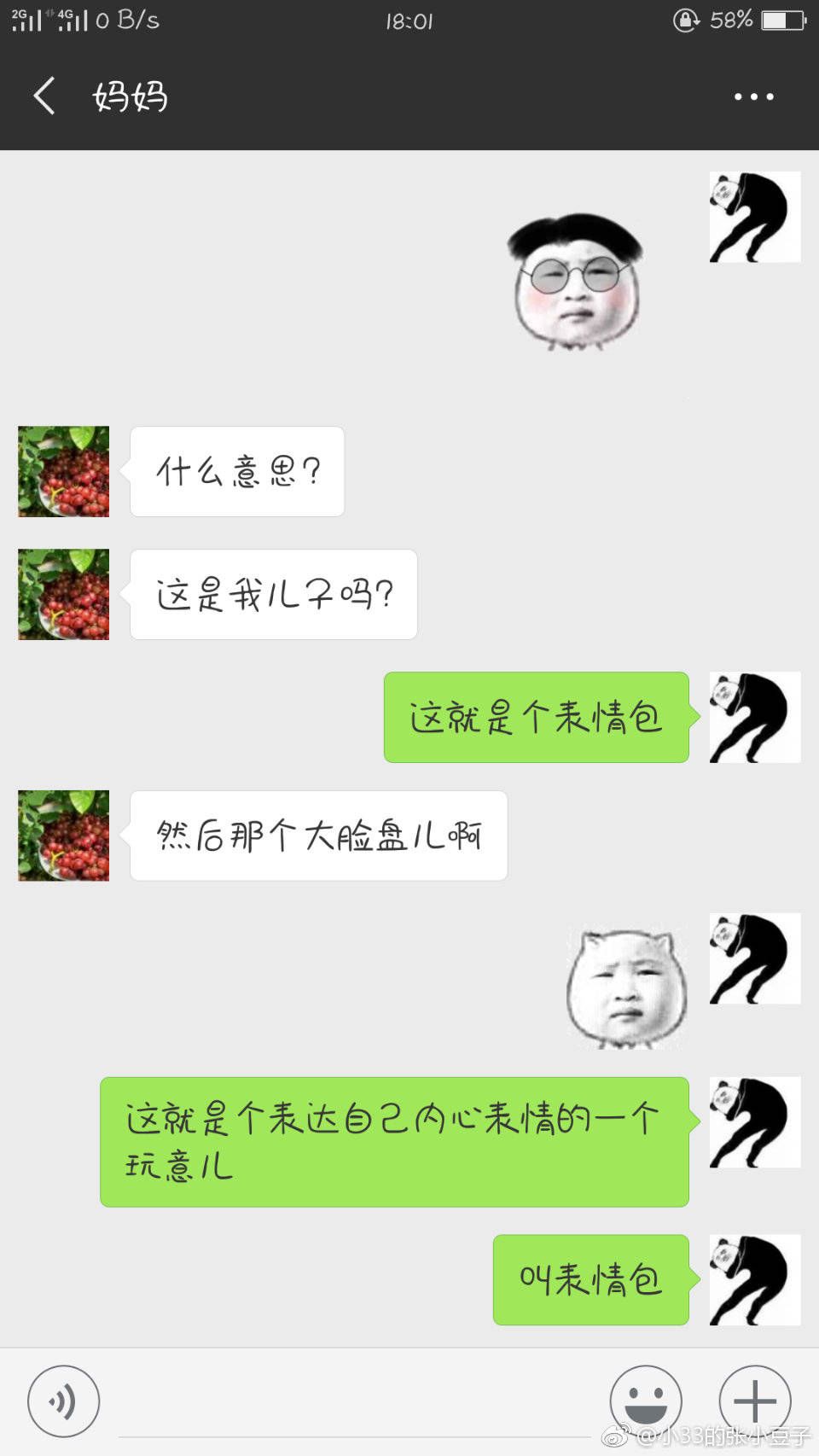
Task: Go back from the 妈妈 chat
Action: 44,96
